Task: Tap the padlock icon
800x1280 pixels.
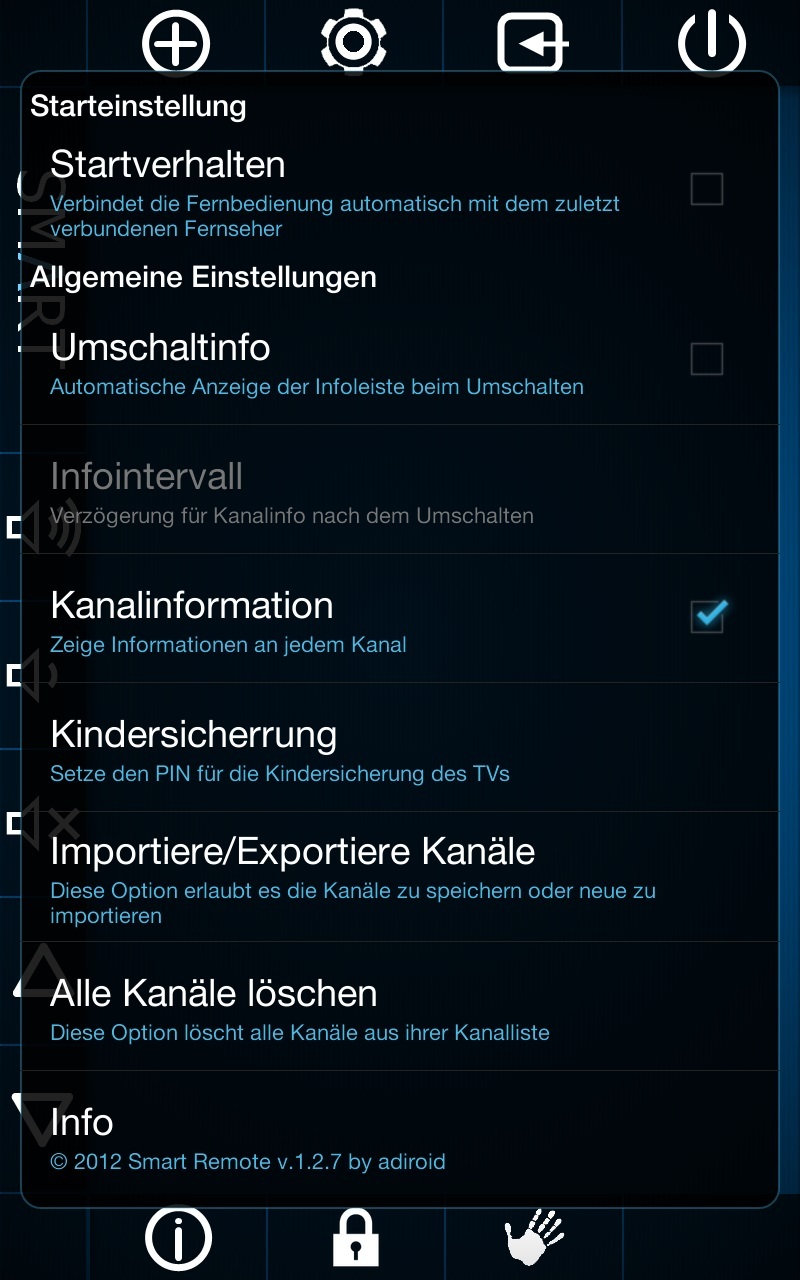Action: click(x=355, y=1238)
